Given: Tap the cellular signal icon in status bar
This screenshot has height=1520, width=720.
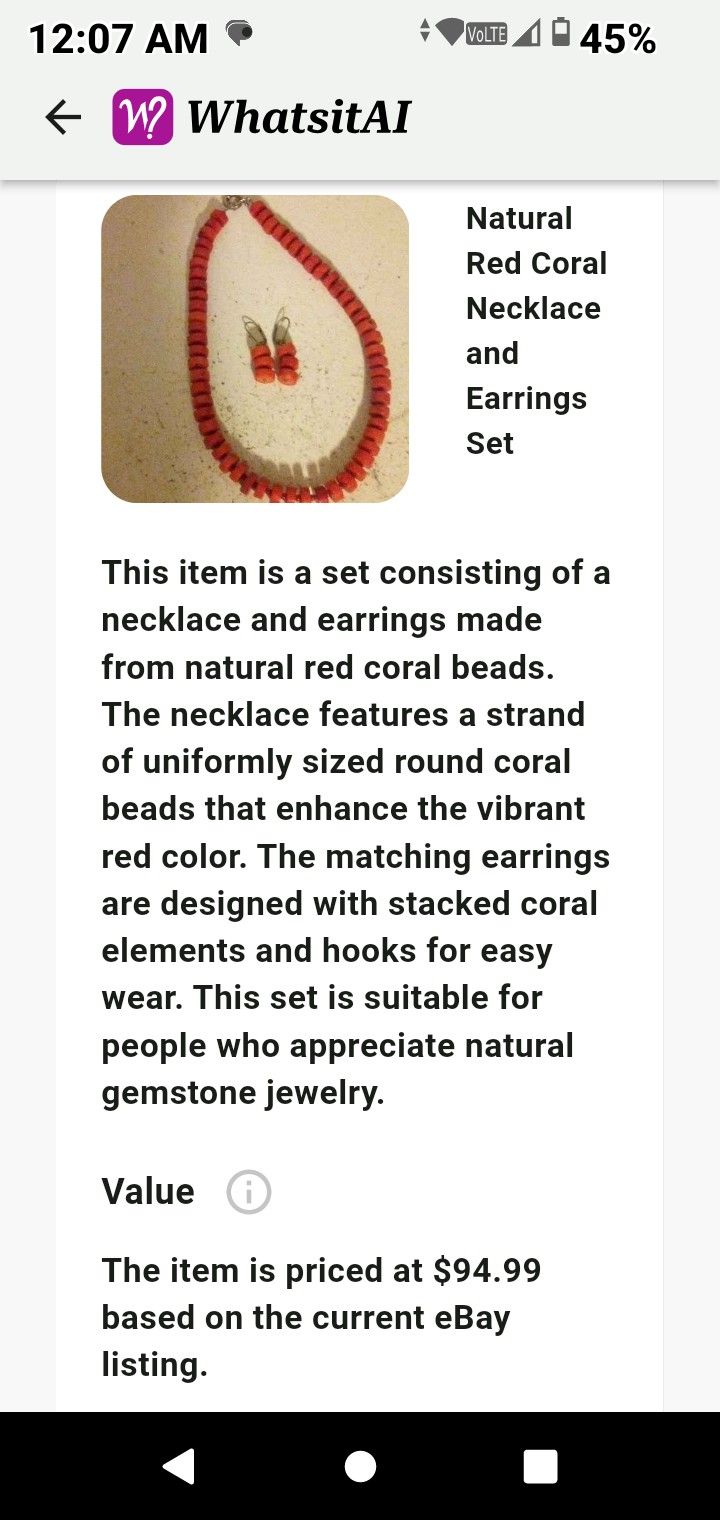Looking at the screenshot, I should pos(525,35).
